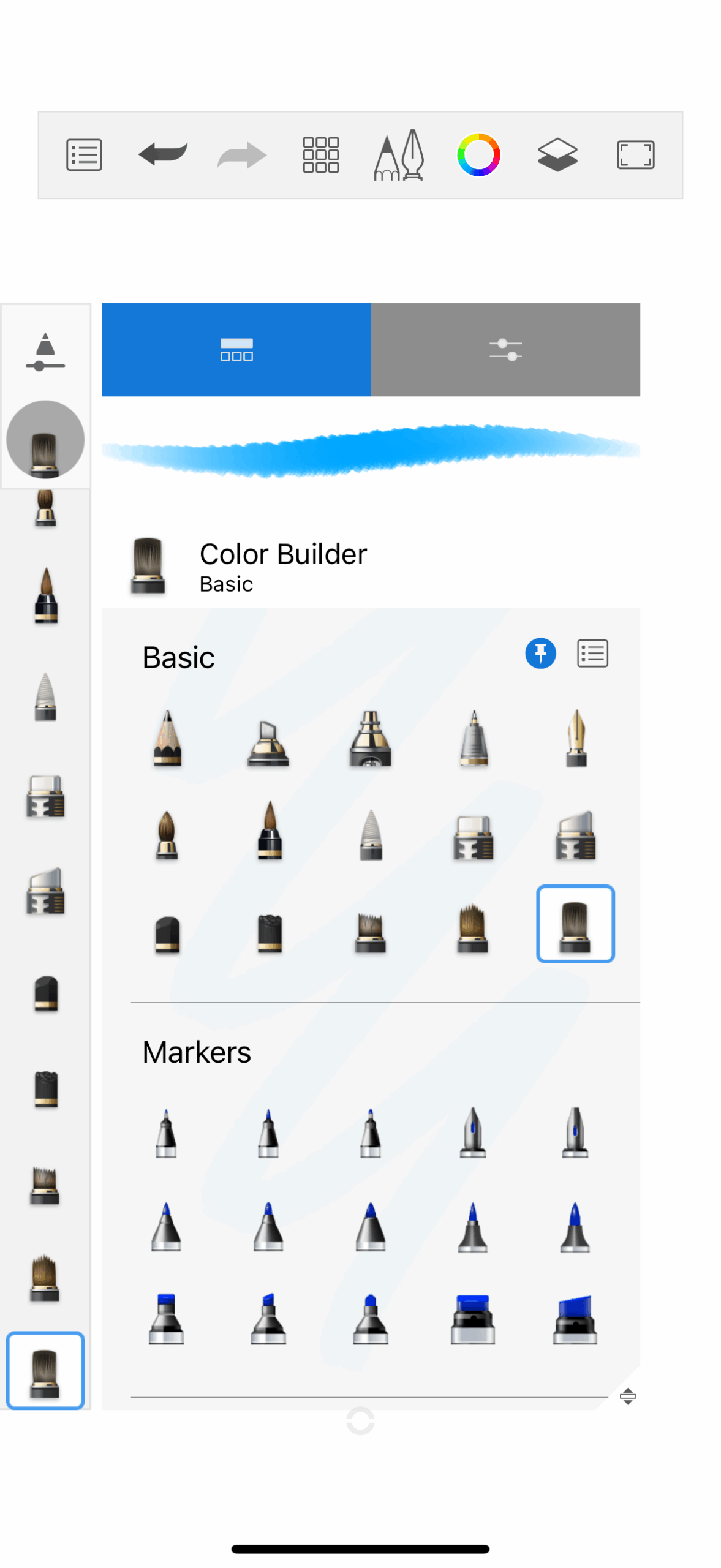Open the main menu list icon
Viewport: 721px width, 1568px height.
(84, 155)
